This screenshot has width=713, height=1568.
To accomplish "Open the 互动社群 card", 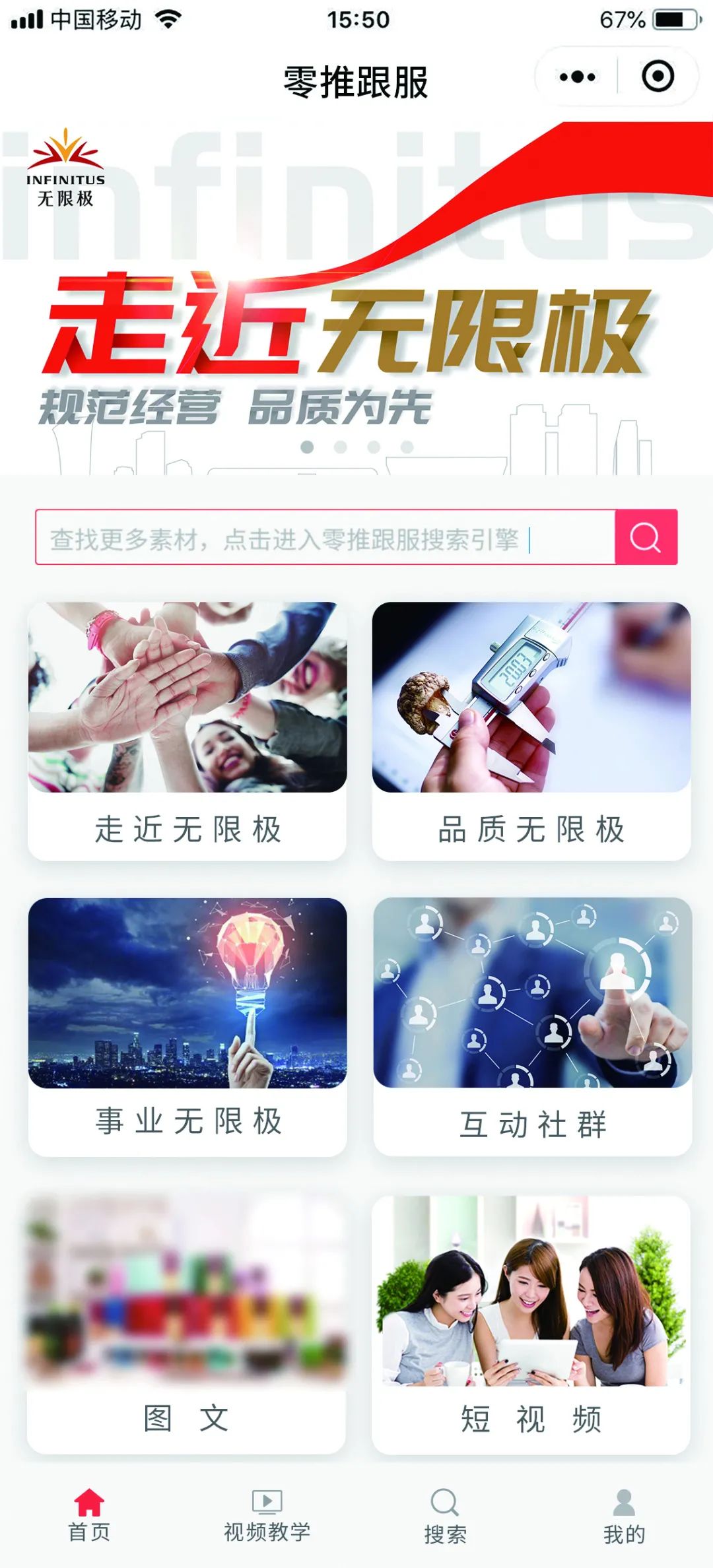I will (532, 1026).
